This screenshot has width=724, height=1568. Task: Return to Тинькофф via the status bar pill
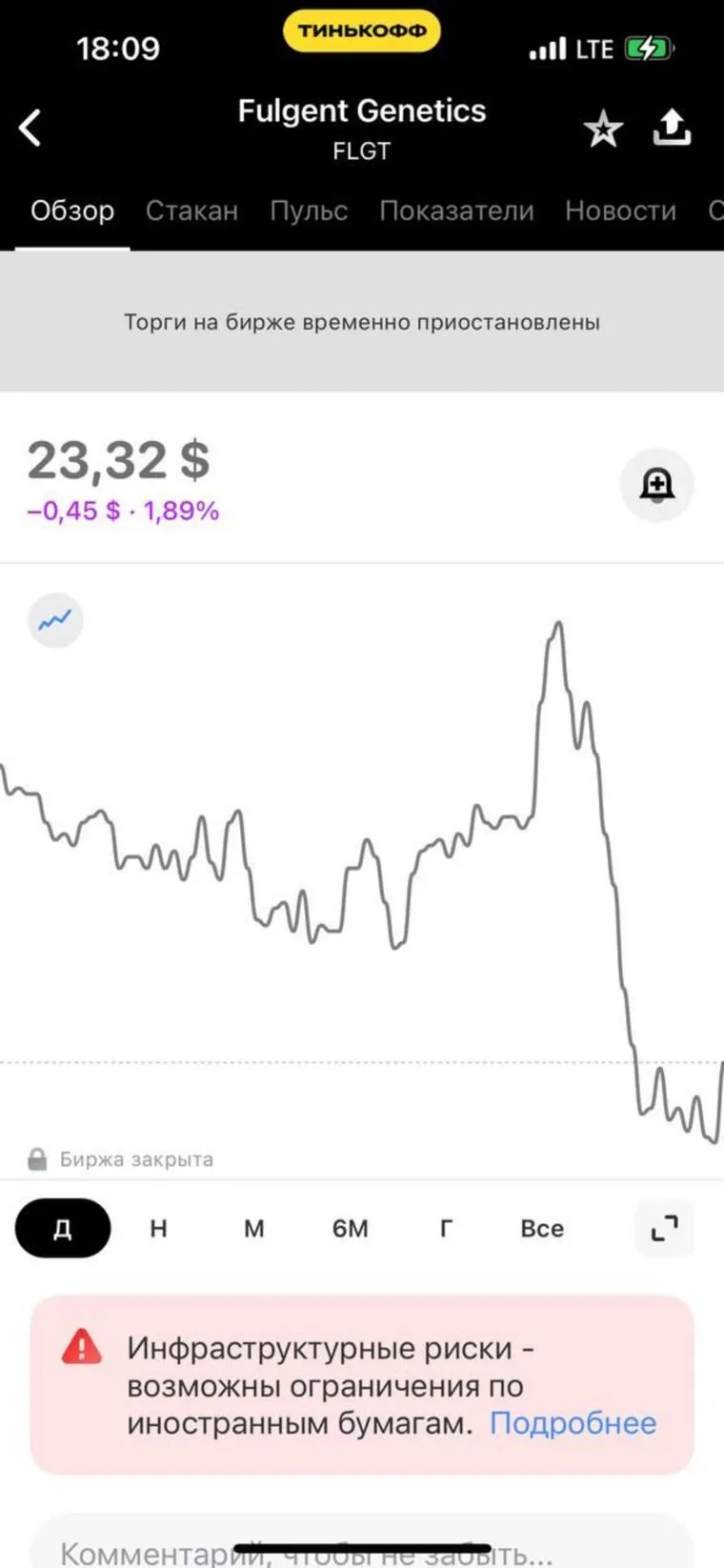tap(361, 30)
